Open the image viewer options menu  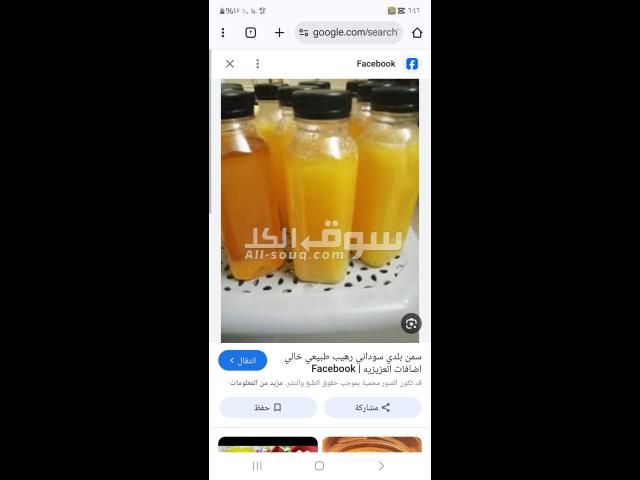257,63
